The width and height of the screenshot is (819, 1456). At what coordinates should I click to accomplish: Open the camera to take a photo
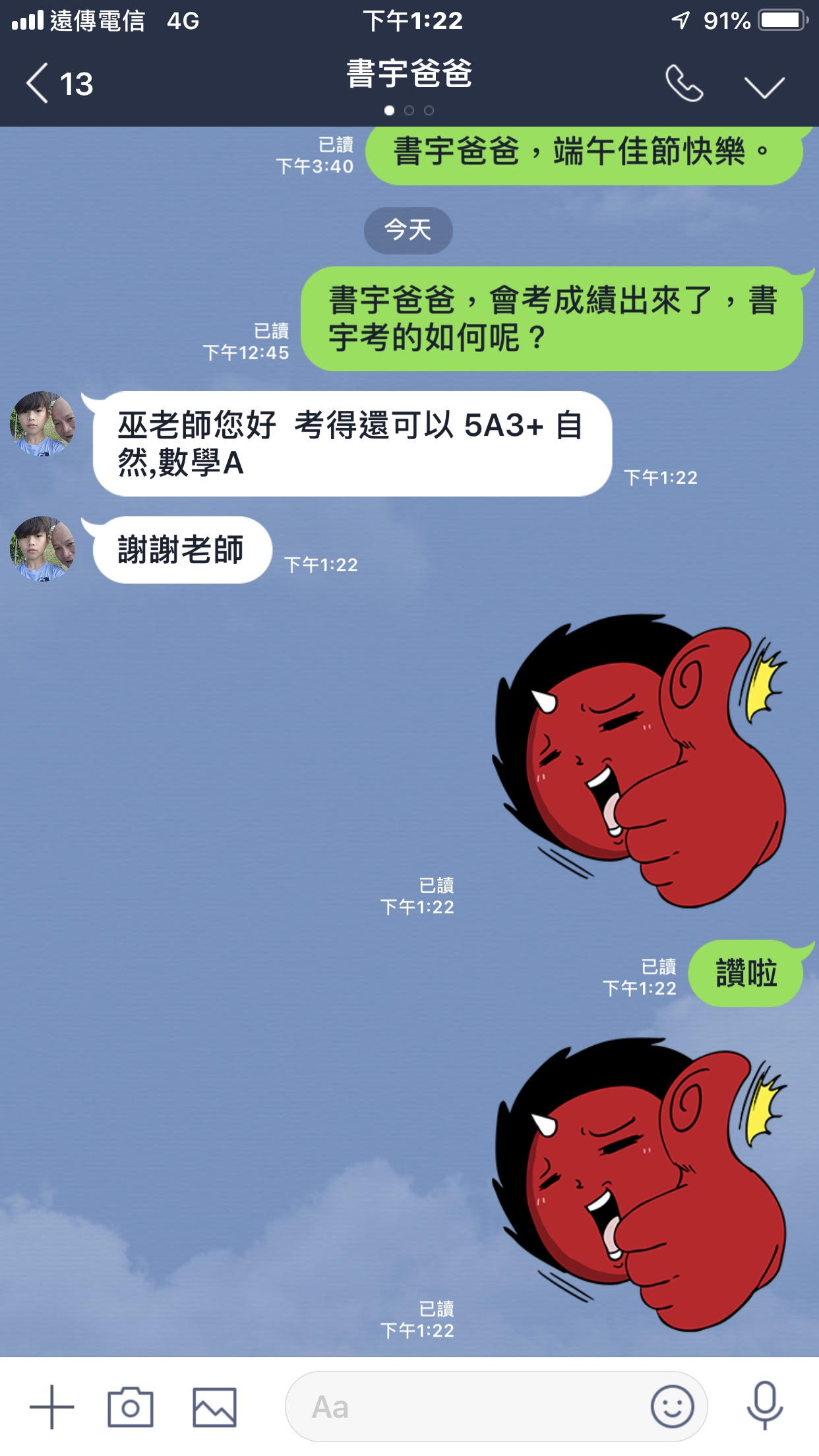(x=131, y=1407)
